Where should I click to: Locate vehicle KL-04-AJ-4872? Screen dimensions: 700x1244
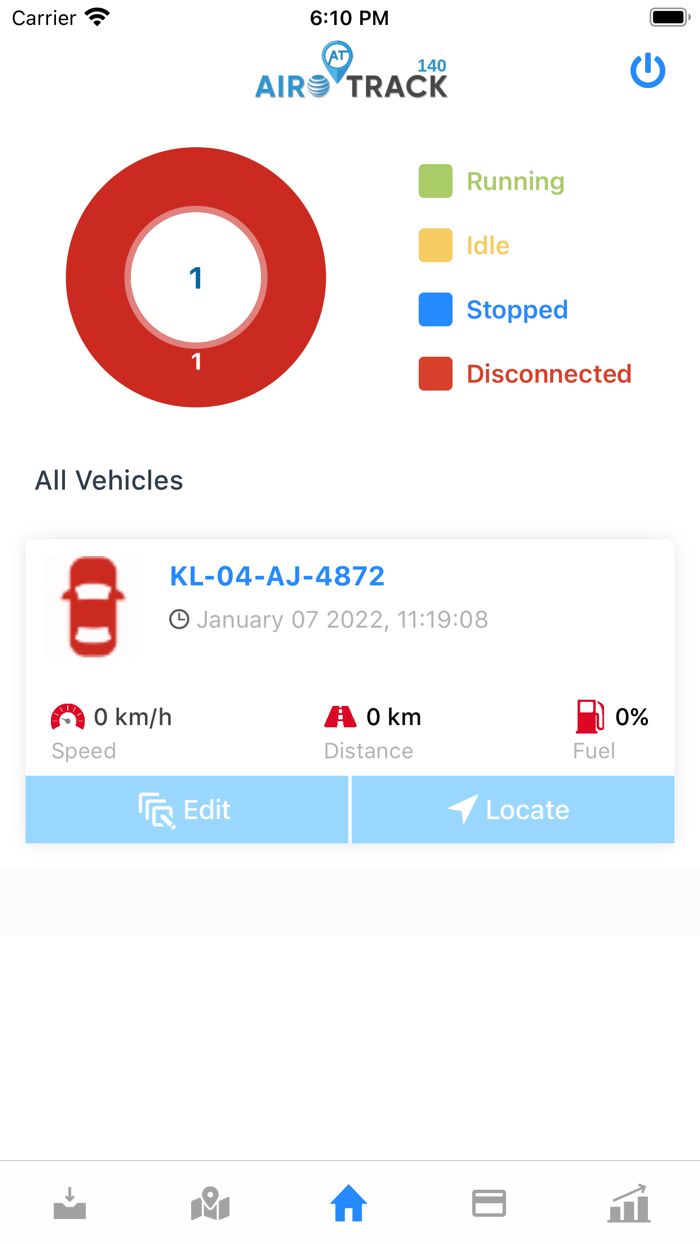coord(513,810)
